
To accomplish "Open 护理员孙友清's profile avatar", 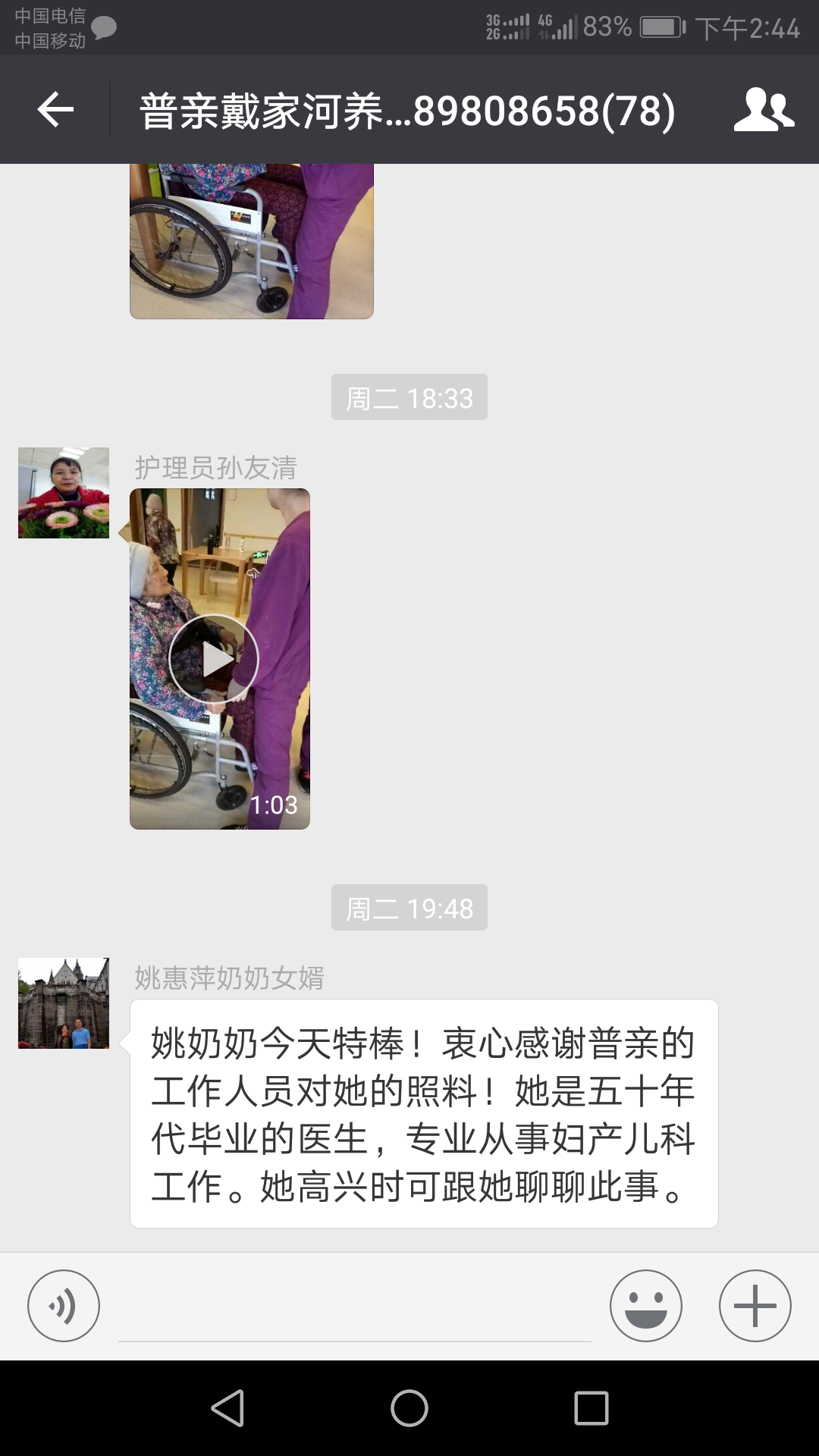I will 64,493.
